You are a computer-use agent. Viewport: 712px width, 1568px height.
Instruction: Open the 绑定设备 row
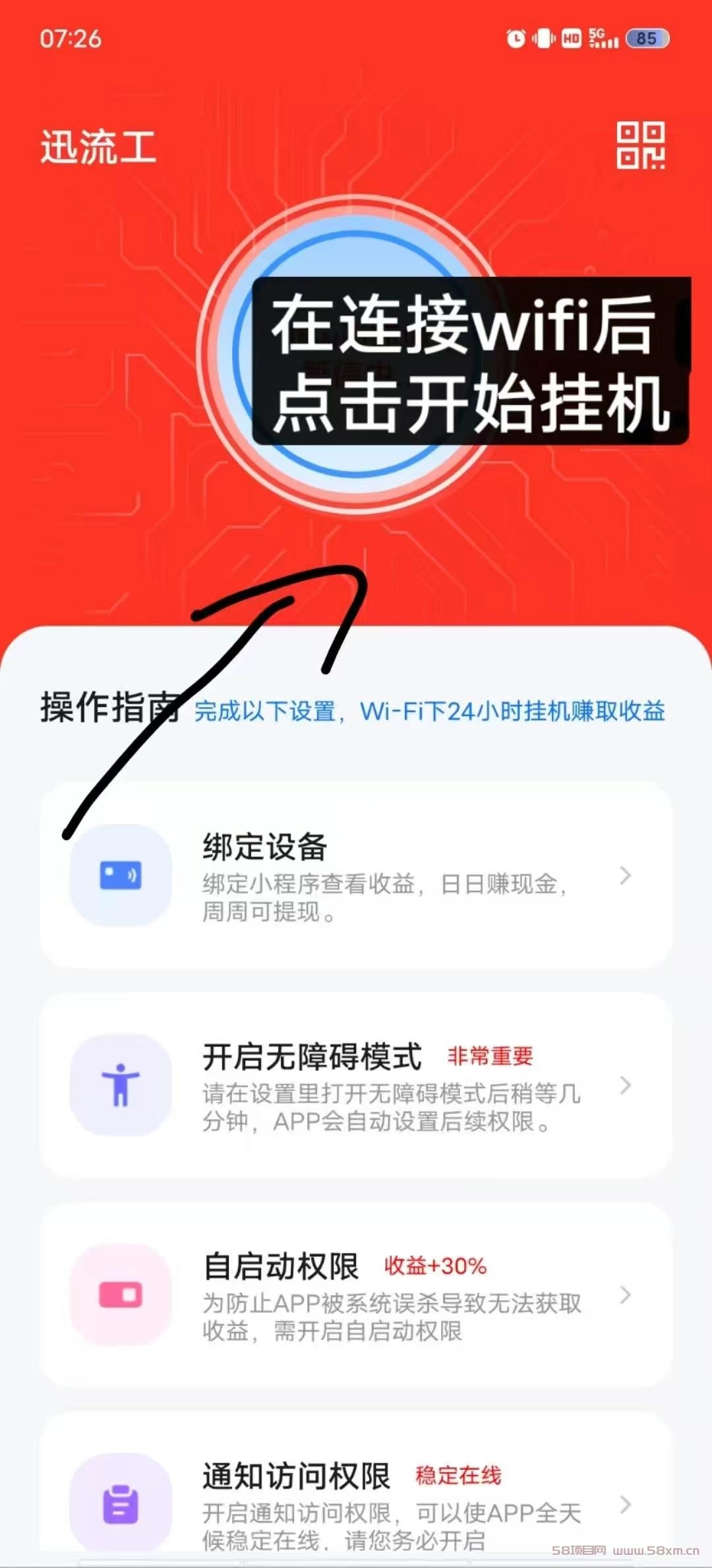coord(356,875)
